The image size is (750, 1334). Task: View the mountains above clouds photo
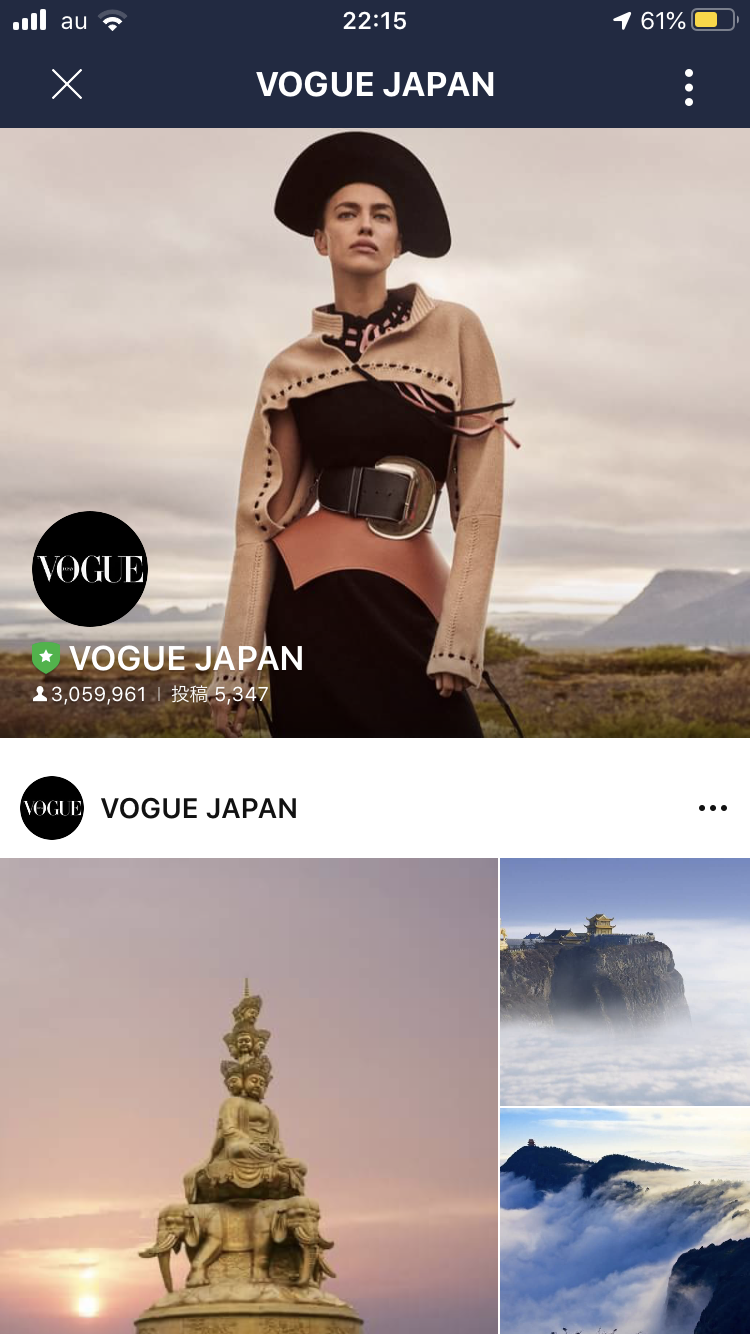[624, 1220]
